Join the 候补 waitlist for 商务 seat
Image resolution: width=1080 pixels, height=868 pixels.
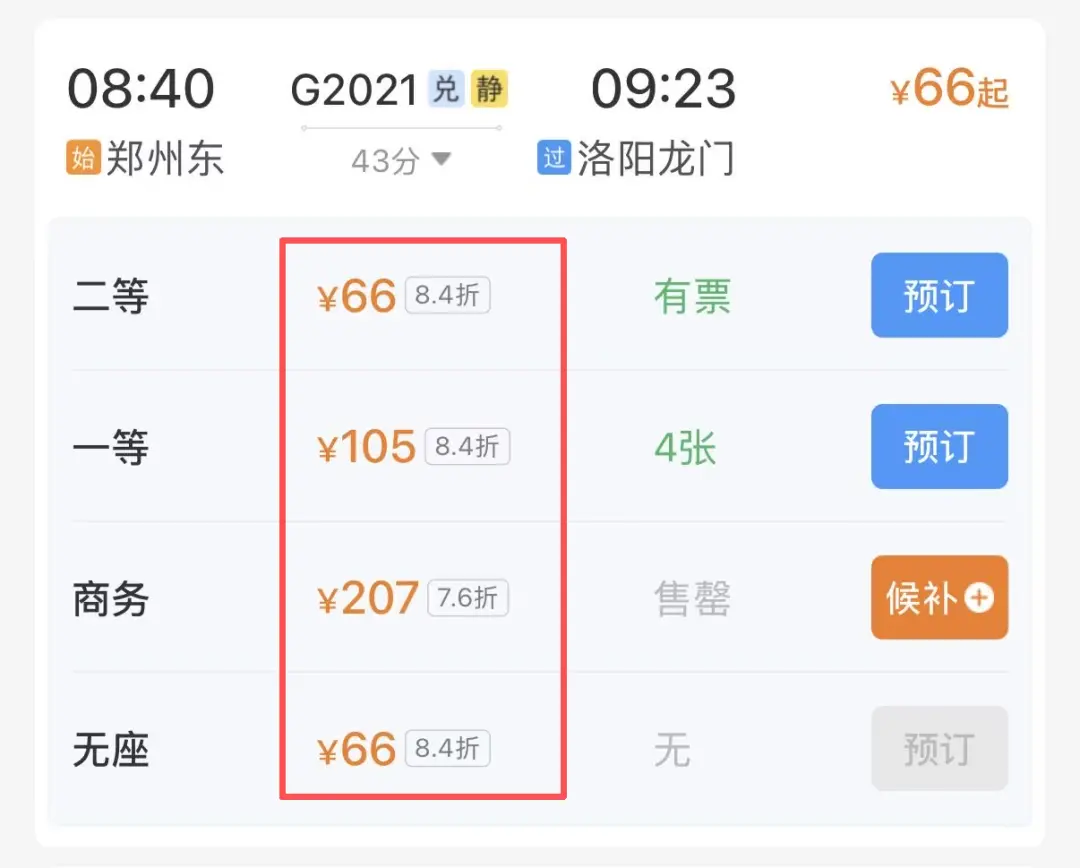(x=938, y=597)
